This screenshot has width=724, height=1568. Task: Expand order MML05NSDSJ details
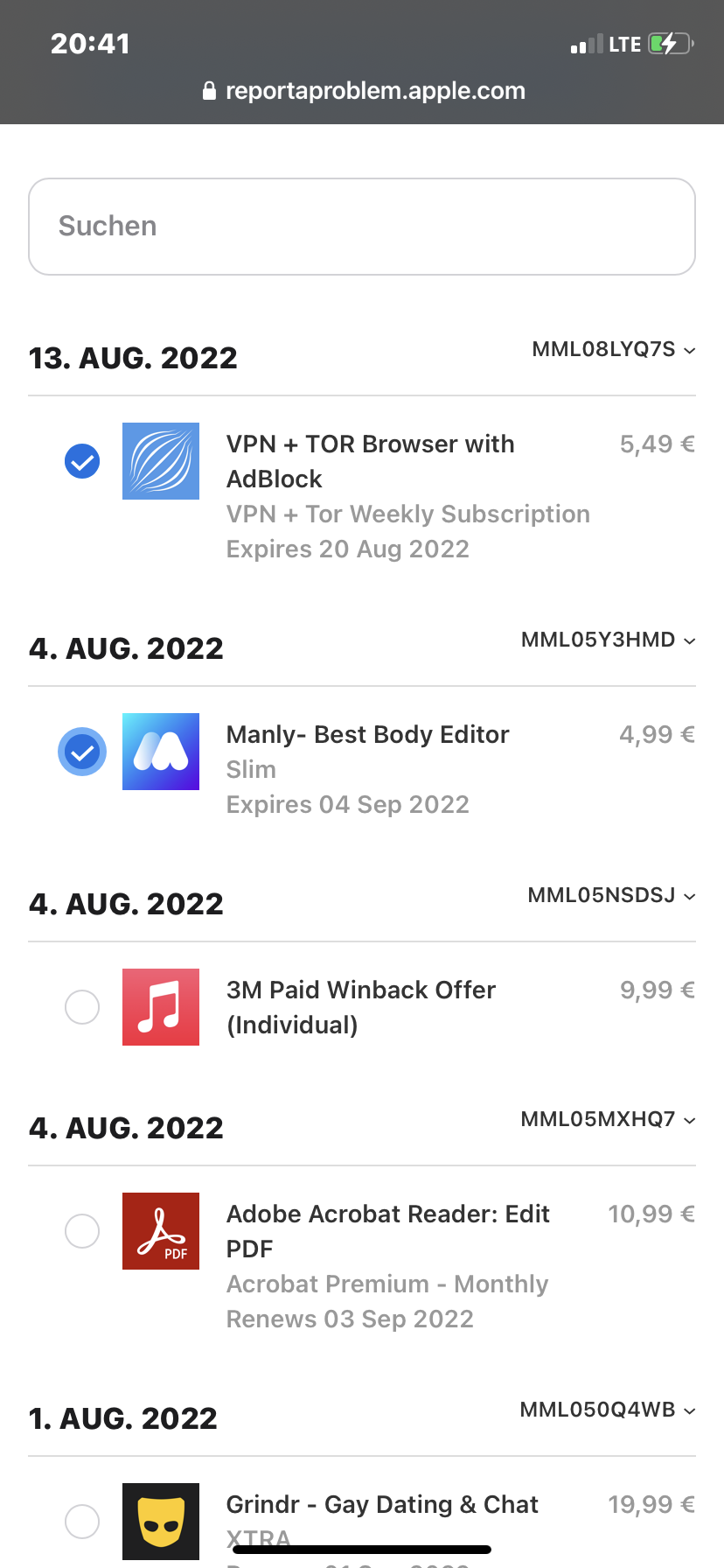611,896
